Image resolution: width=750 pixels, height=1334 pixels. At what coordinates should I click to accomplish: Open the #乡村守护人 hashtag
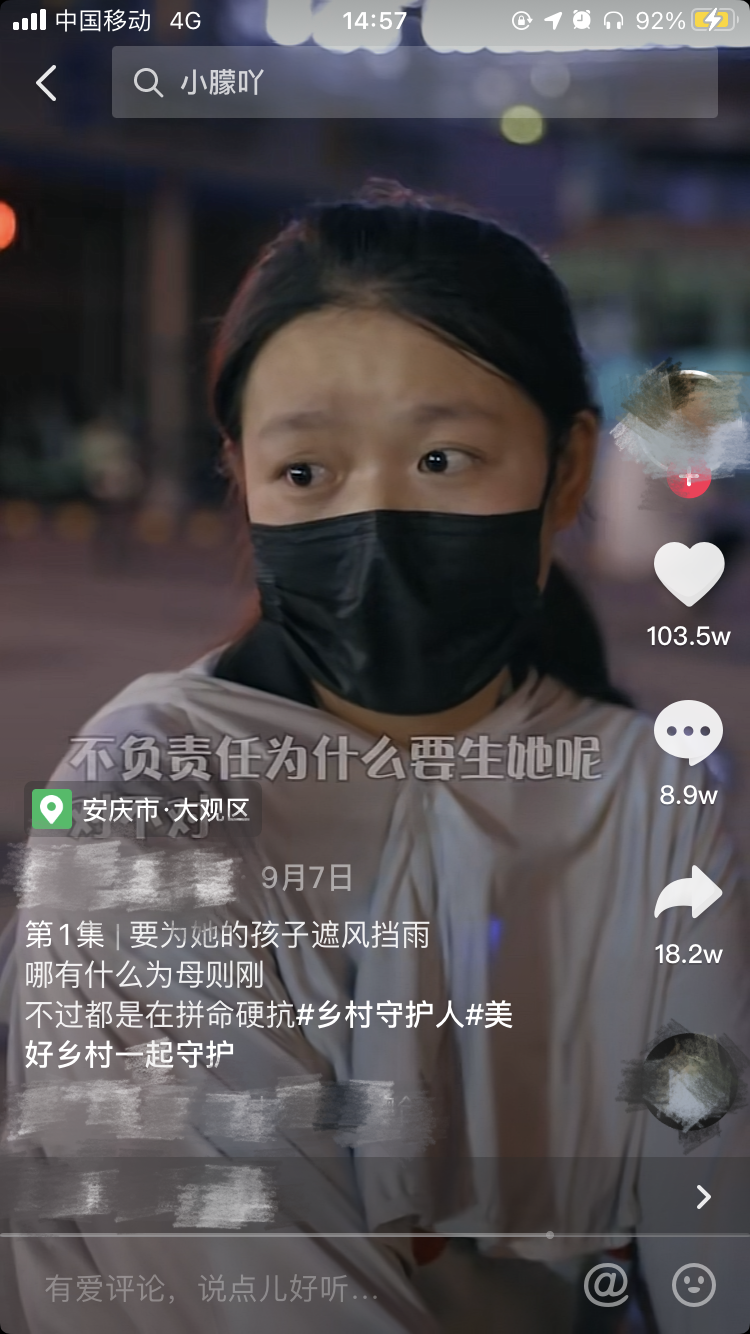381,1015
